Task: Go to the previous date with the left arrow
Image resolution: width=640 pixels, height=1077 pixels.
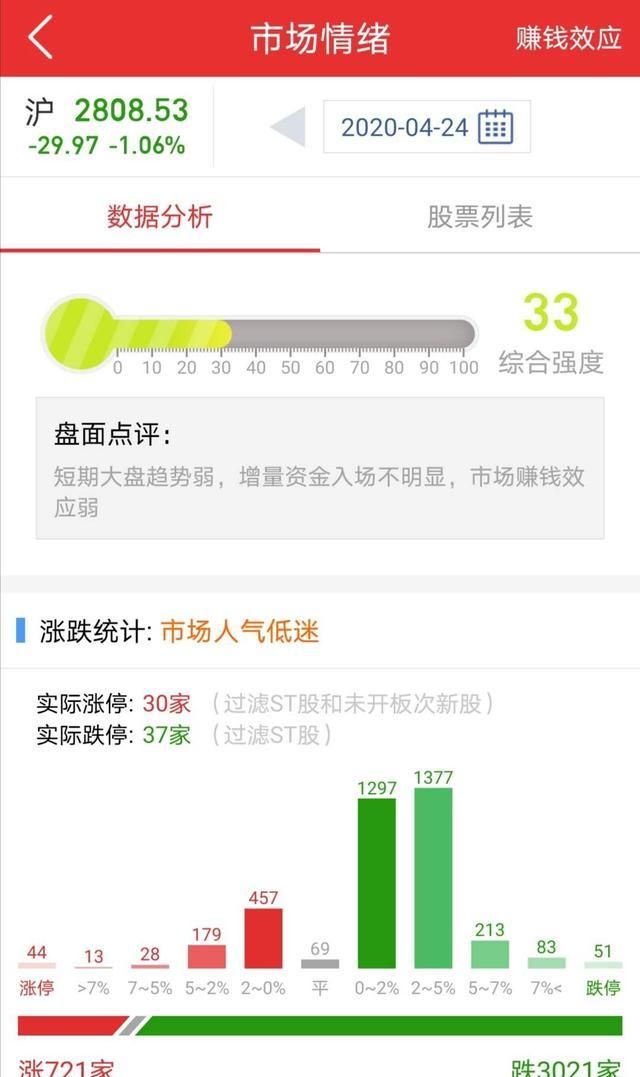Action: click(288, 128)
